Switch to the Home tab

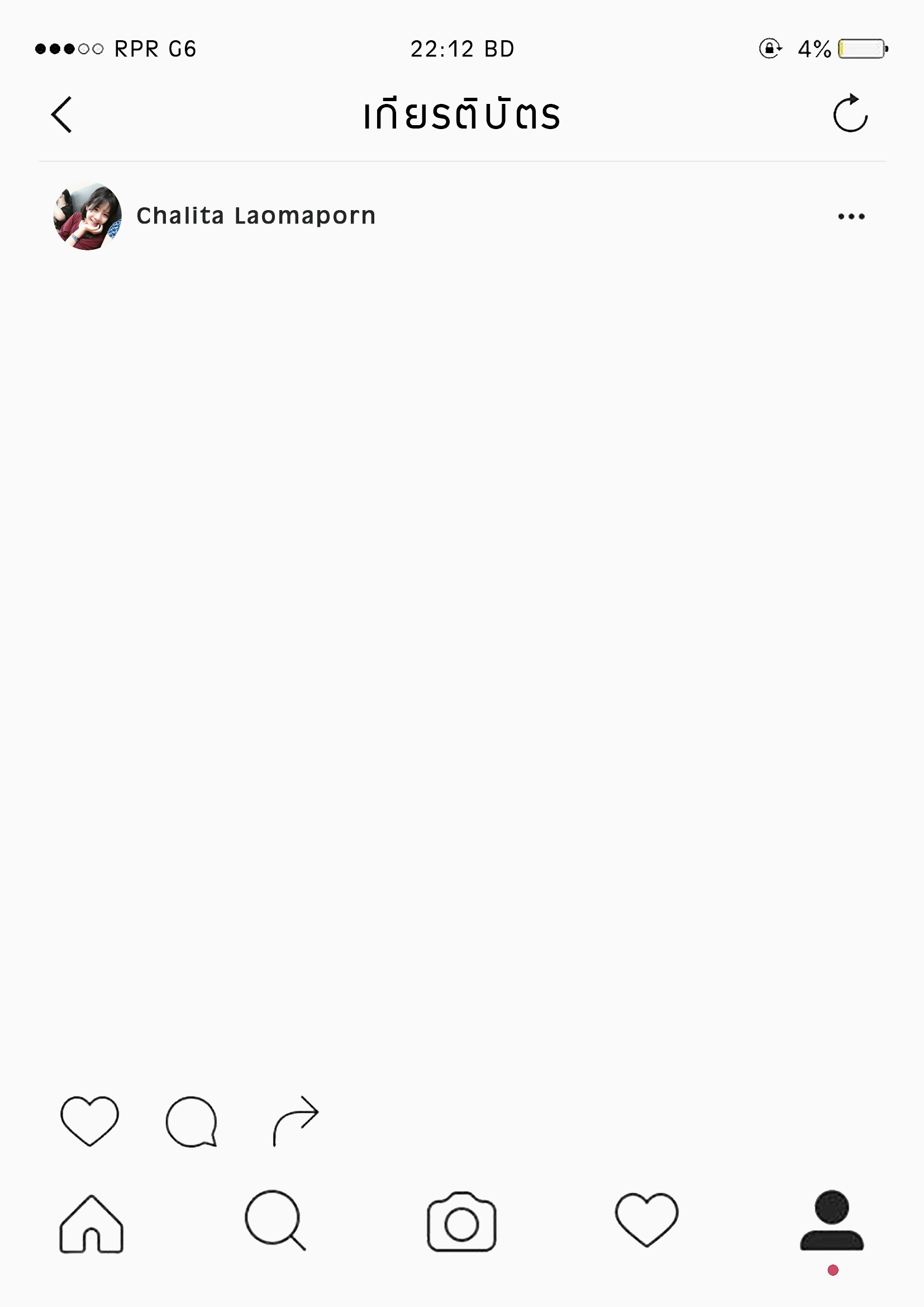click(x=91, y=1224)
